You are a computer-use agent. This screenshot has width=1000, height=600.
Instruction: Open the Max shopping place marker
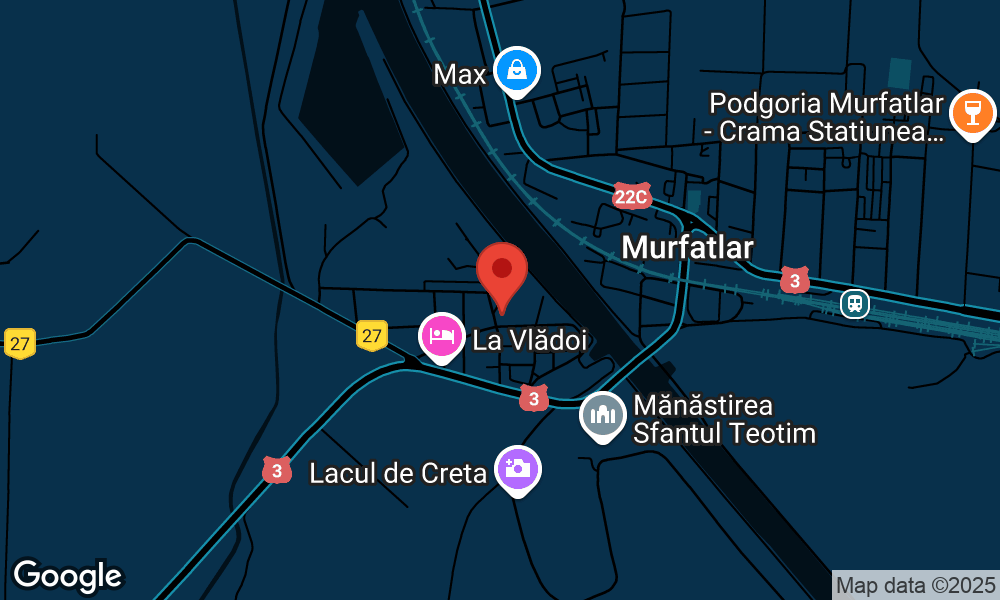click(x=517, y=71)
